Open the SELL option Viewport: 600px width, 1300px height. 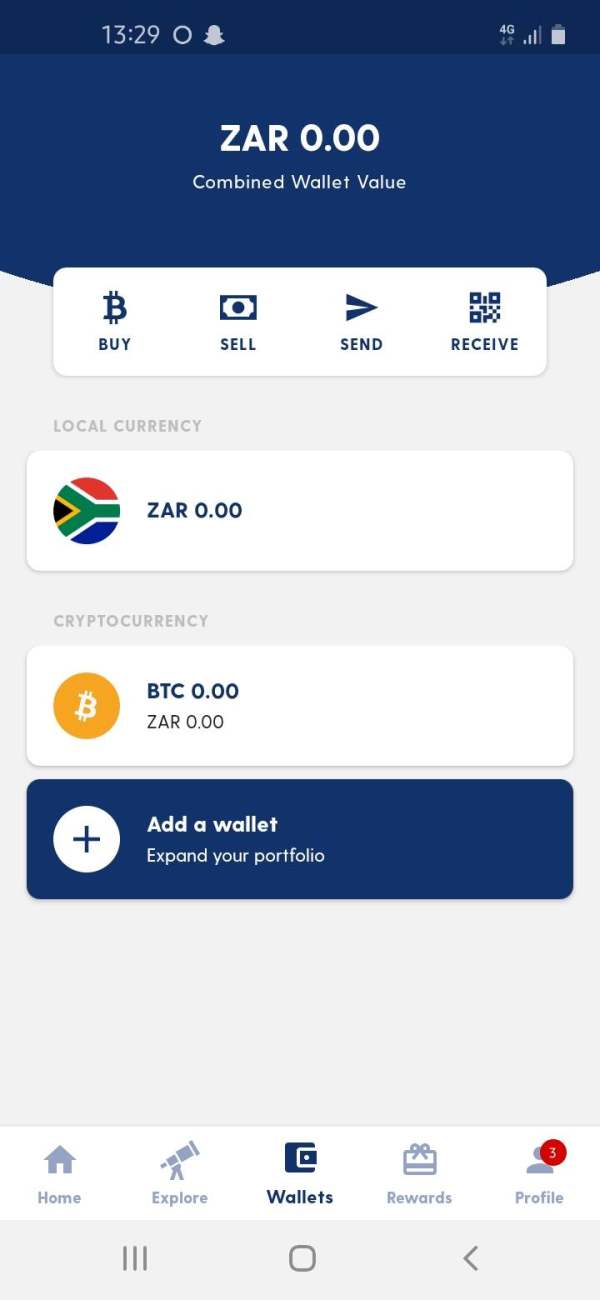[x=238, y=321]
